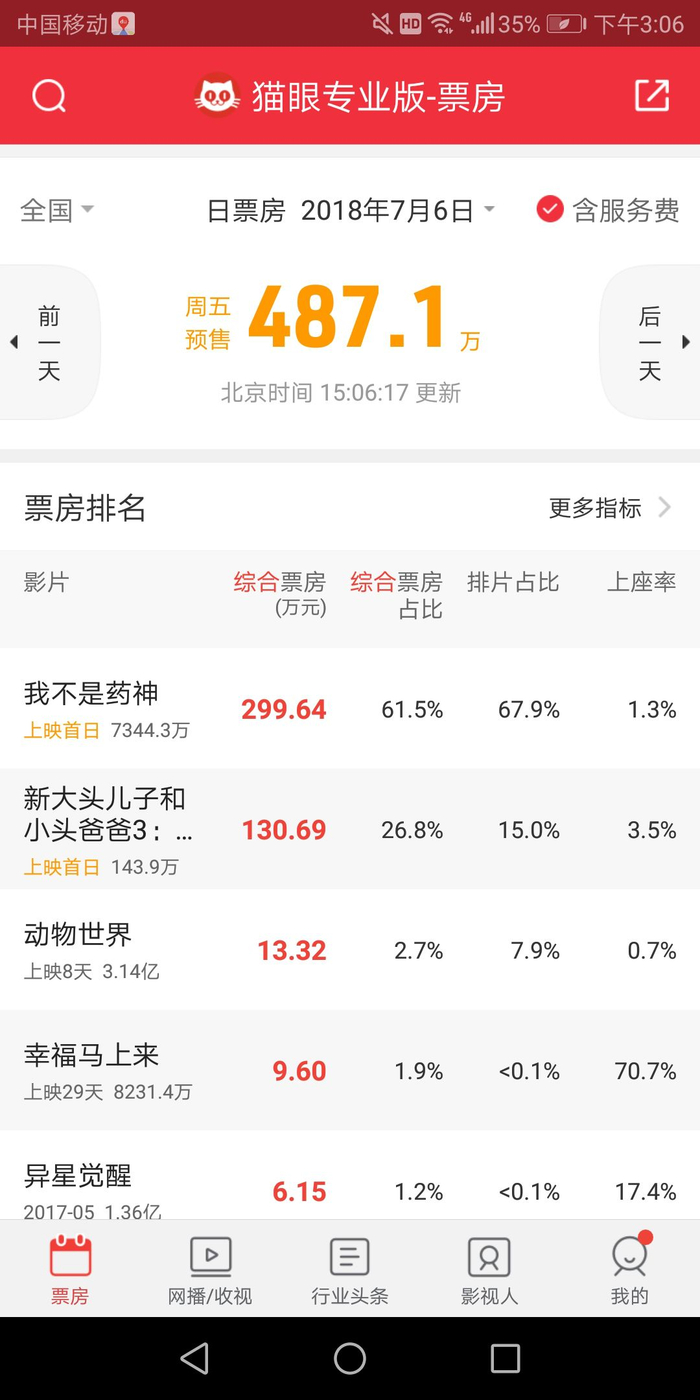Screen dimensions: 700x1400
Task: Open the 我的 profile tab
Action: tap(630, 1270)
